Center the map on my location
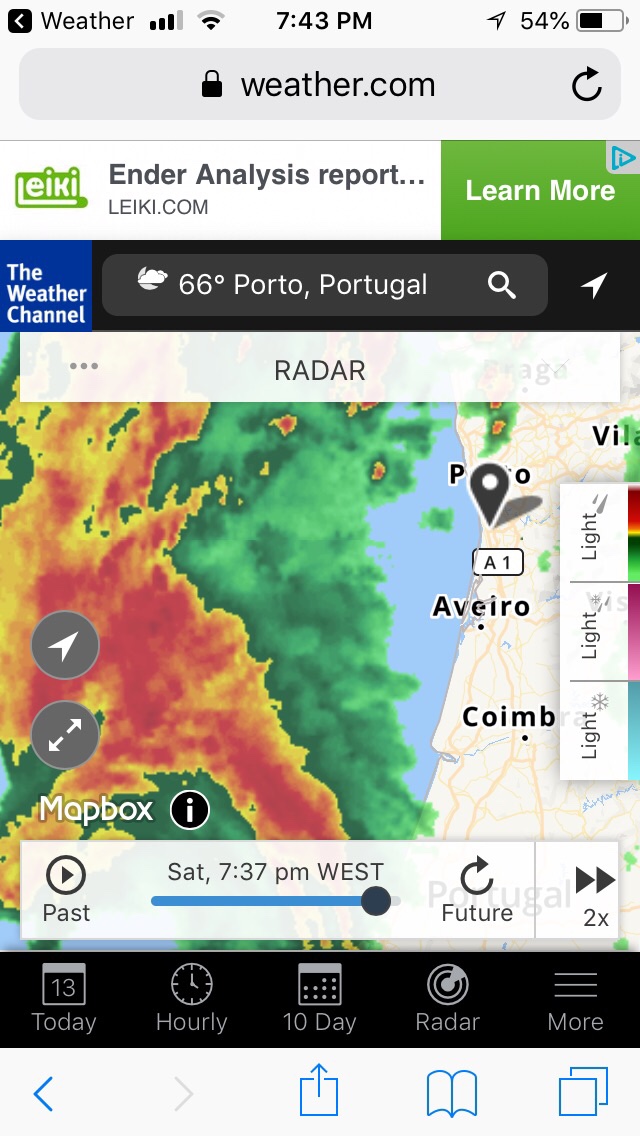The image size is (640, 1136). point(65,646)
